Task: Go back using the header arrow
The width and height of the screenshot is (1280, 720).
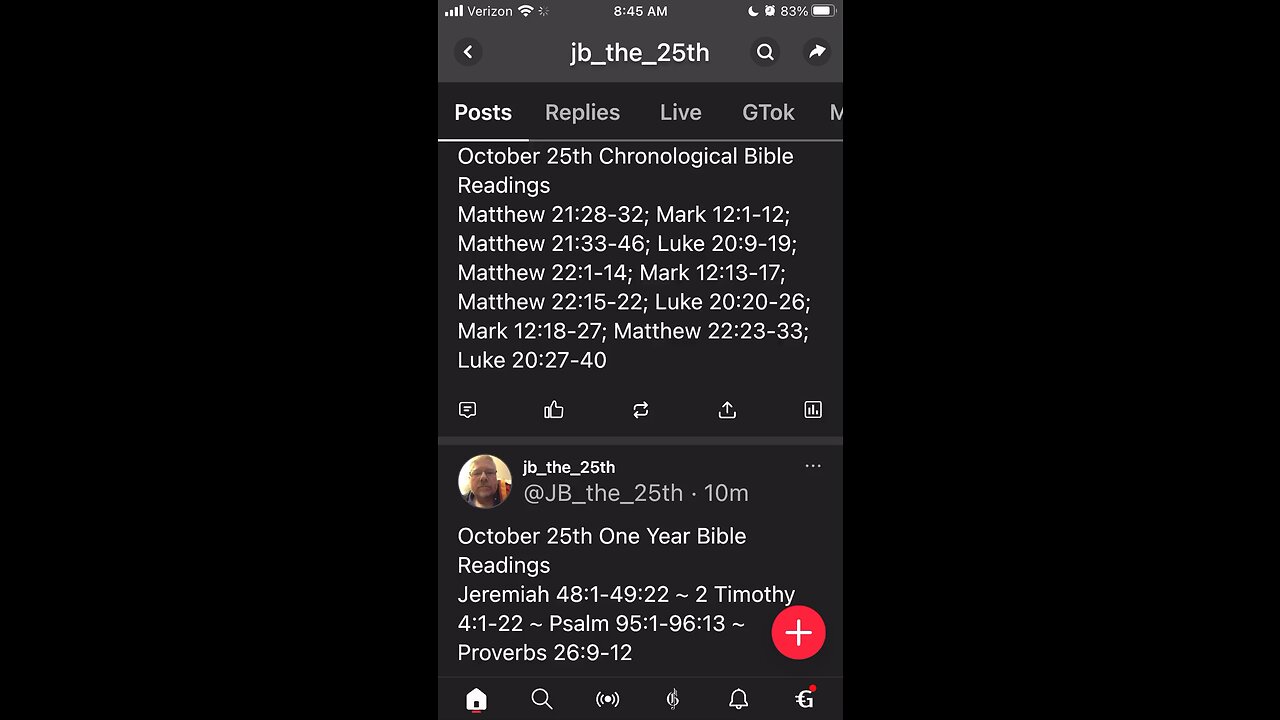Action: [468, 52]
